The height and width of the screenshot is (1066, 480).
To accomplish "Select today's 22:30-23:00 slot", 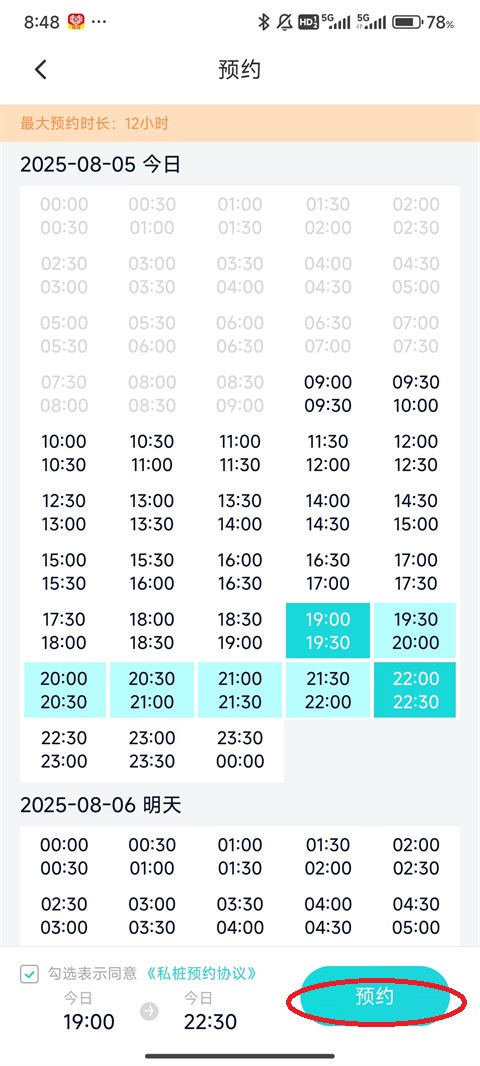I will (64, 749).
